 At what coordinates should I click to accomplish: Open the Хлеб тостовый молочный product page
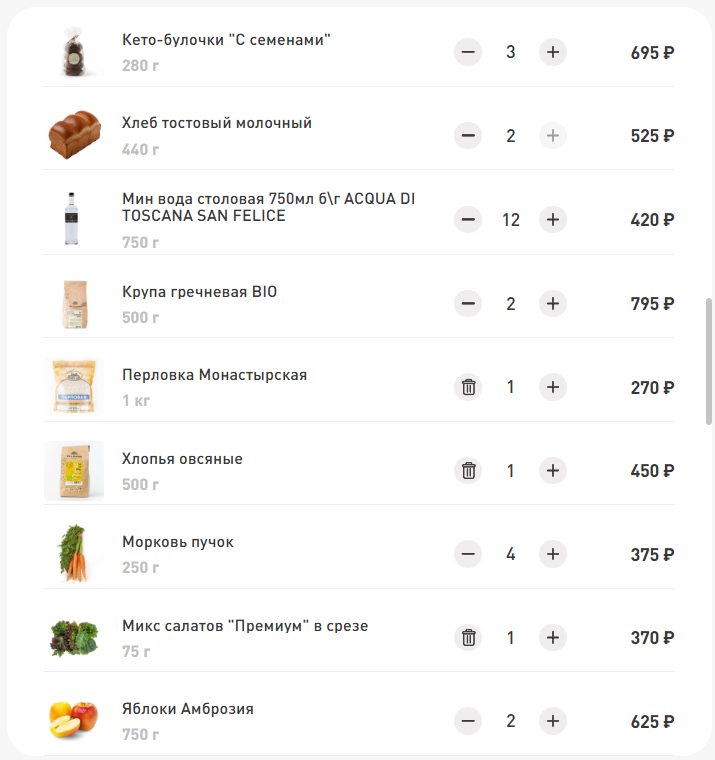(217, 123)
